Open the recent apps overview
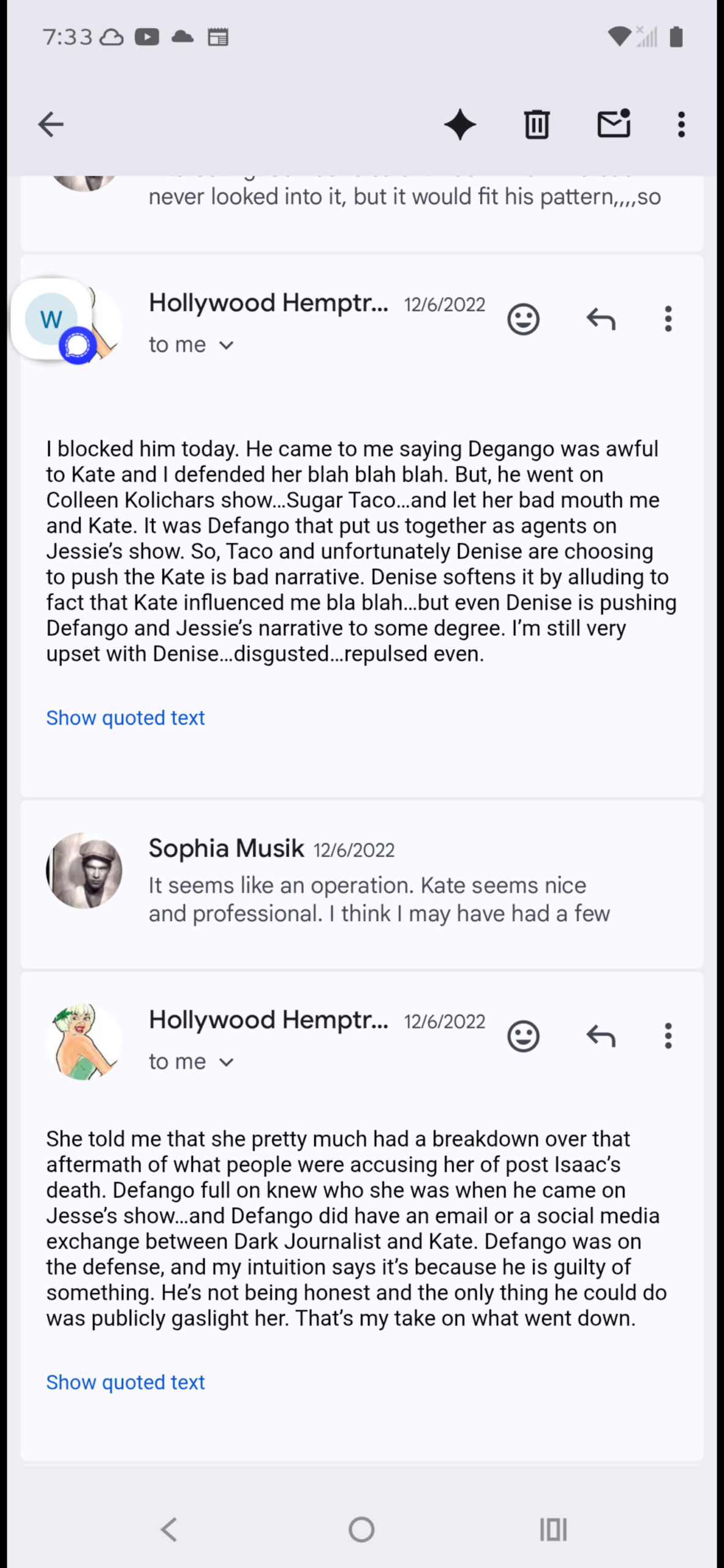 coord(553,1529)
